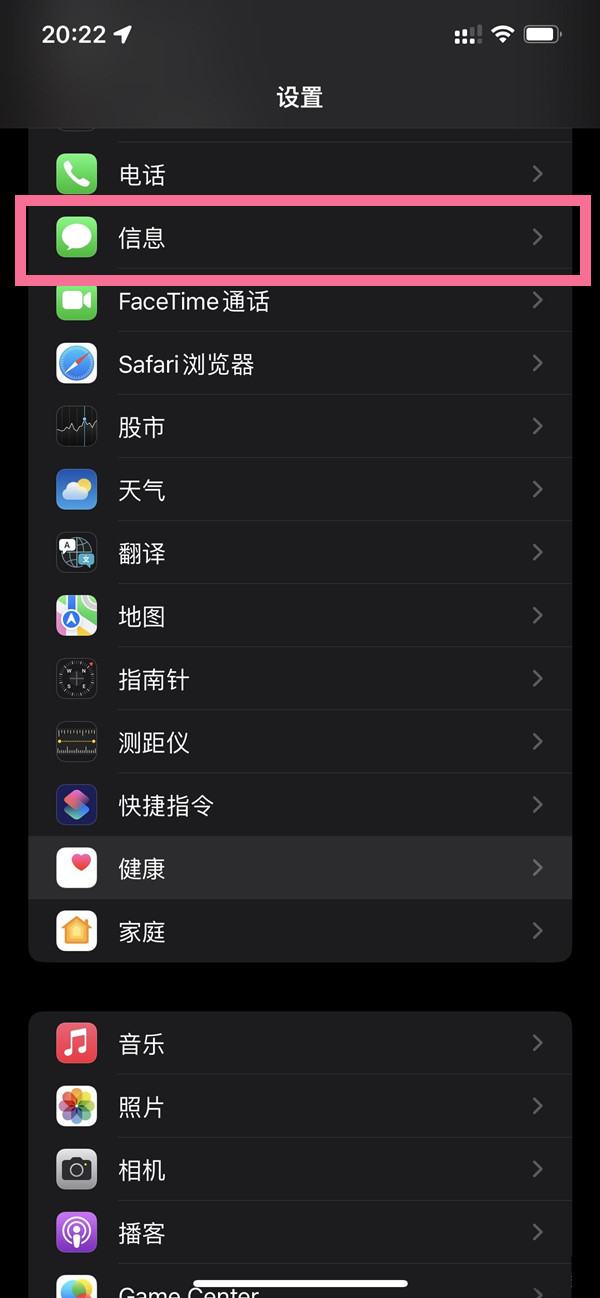Select 指南针 settings
The image size is (600, 1298).
click(x=300, y=679)
